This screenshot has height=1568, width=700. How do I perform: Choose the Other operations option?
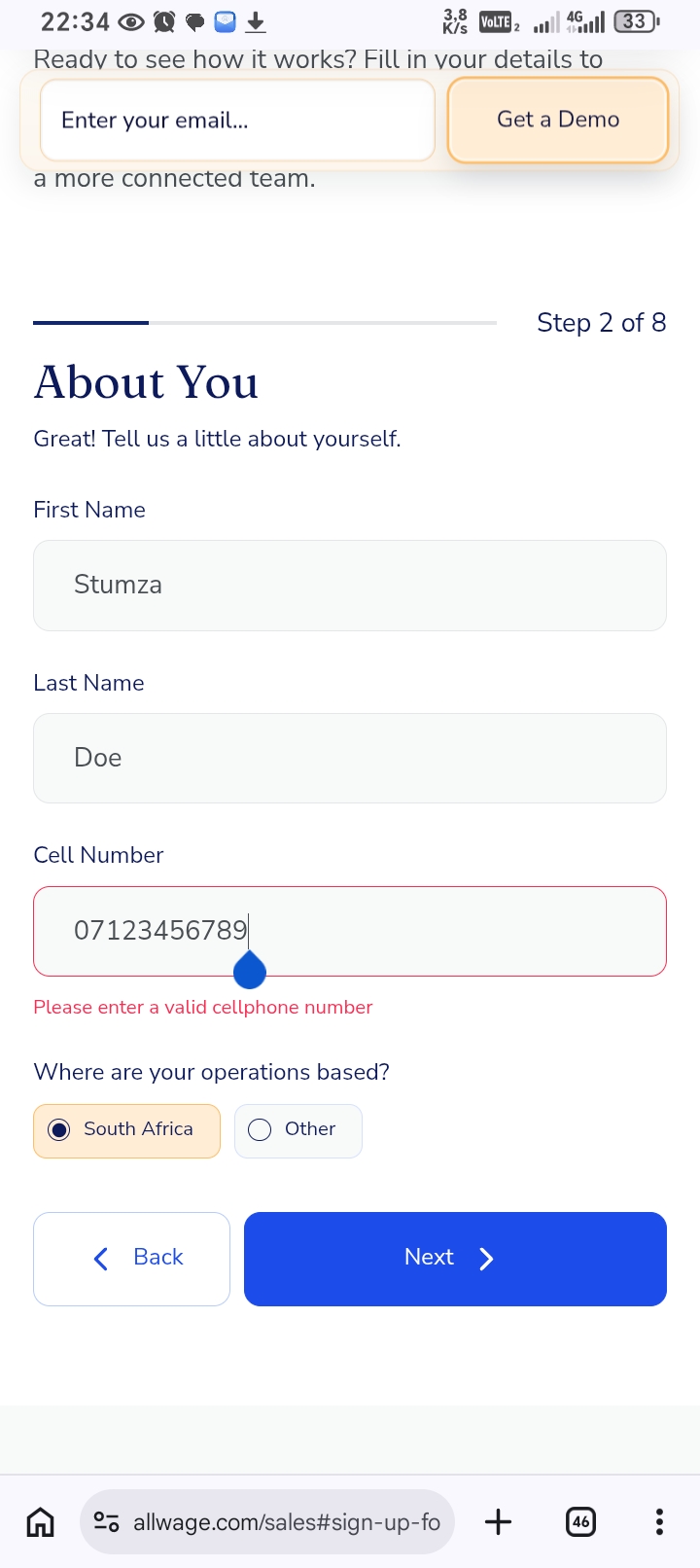[298, 1130]
